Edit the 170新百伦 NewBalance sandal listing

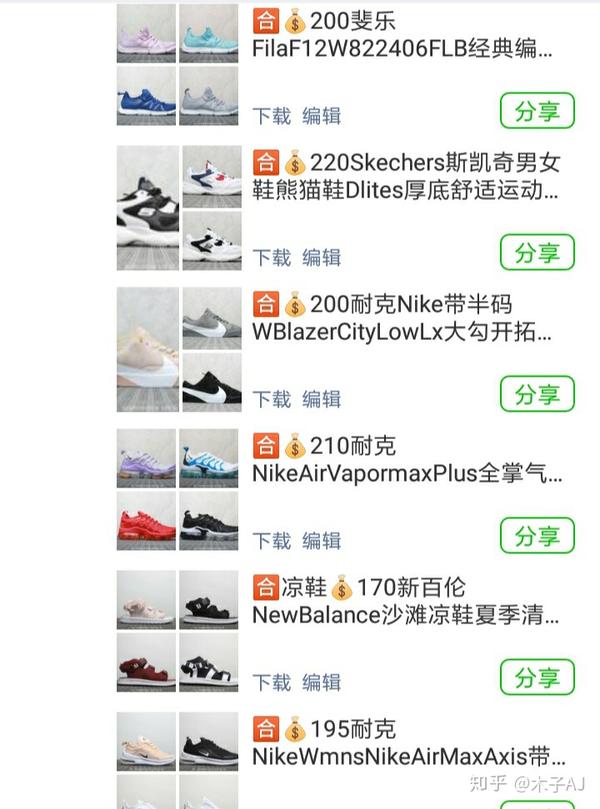tap(322, 683)
